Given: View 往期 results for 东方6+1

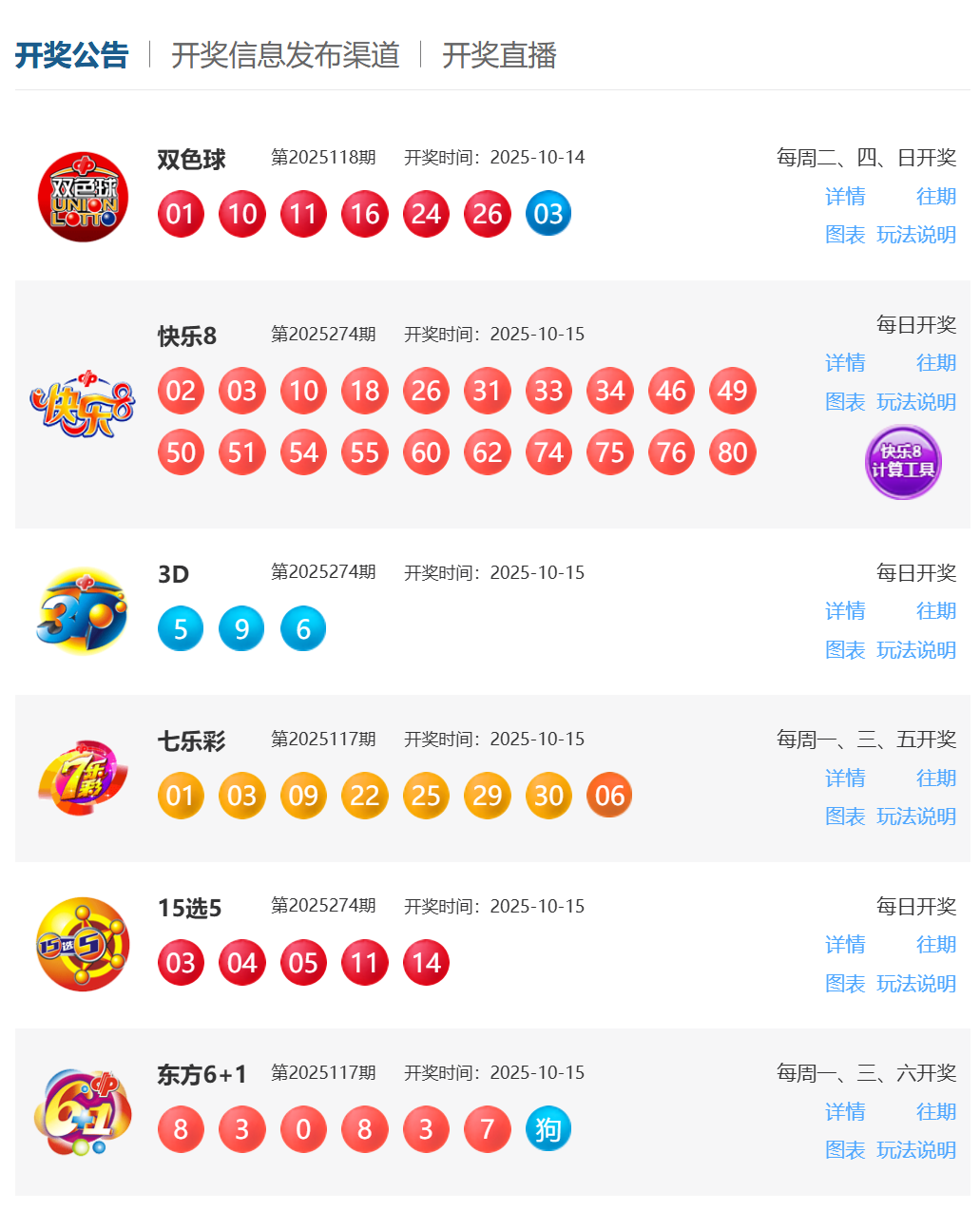Looking at the screenshot, I should click(x=935, y=1112).
